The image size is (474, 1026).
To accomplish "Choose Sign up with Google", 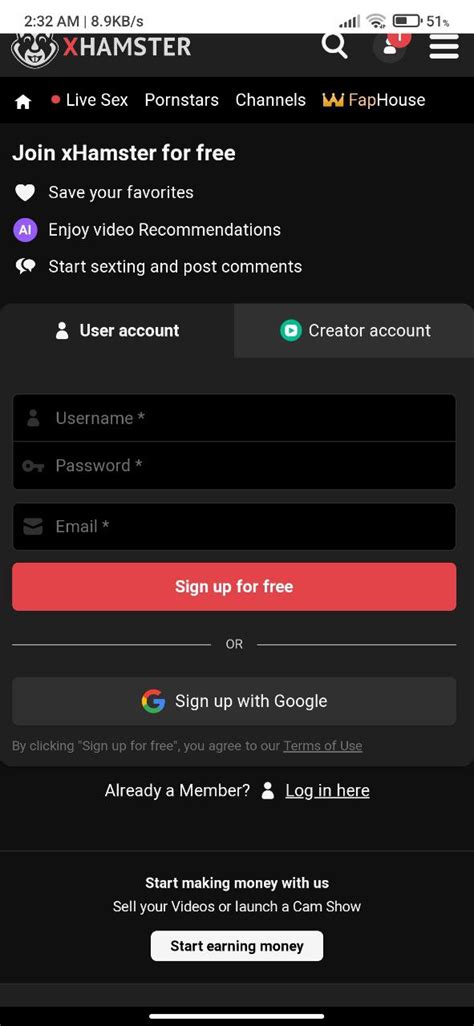I will click(x=234, y=701).
